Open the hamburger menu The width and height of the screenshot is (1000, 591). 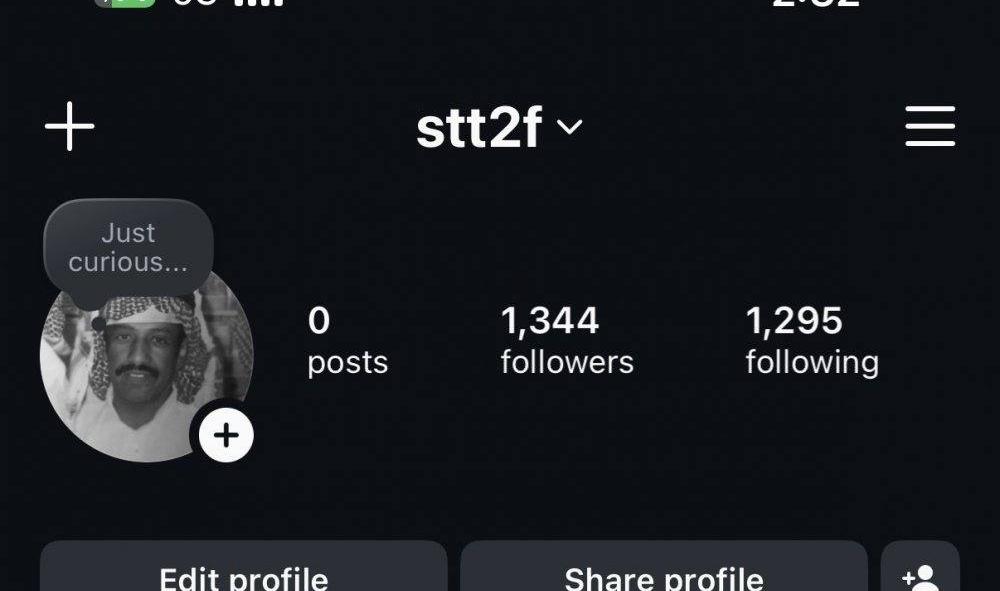pyautogui.click(x=930, y=128)
